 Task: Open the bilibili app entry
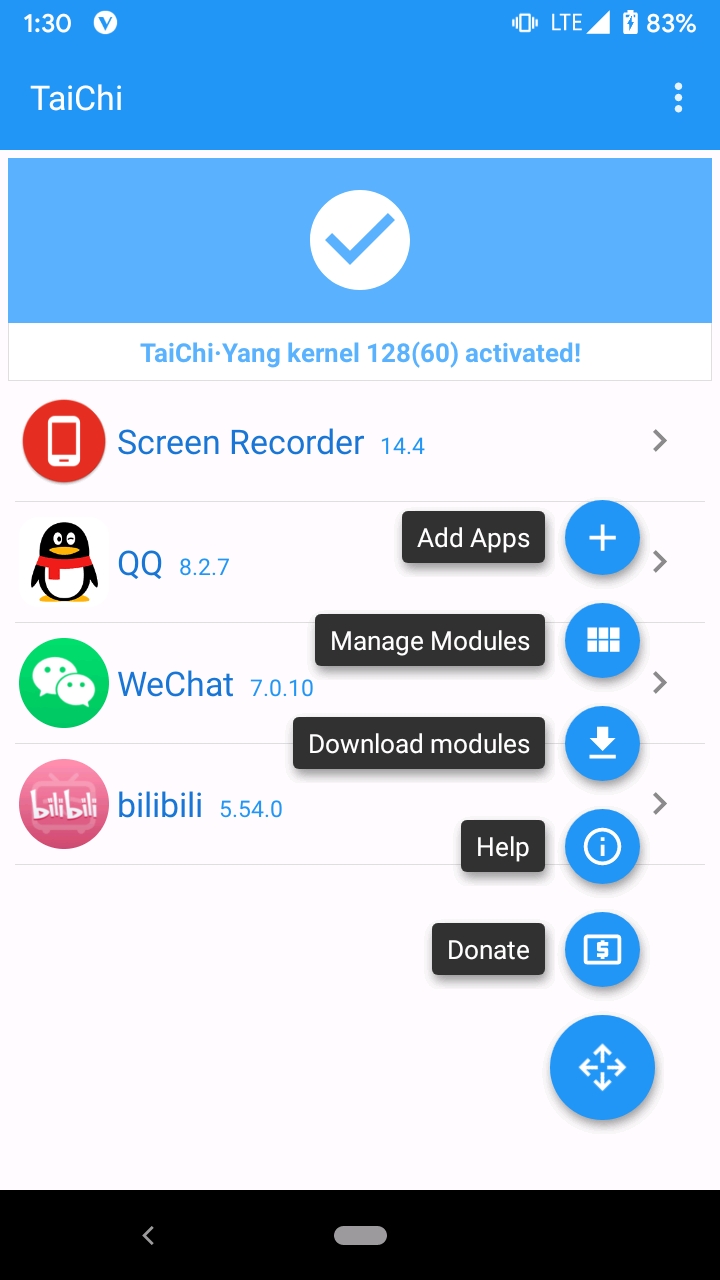[x=160, y=805]
